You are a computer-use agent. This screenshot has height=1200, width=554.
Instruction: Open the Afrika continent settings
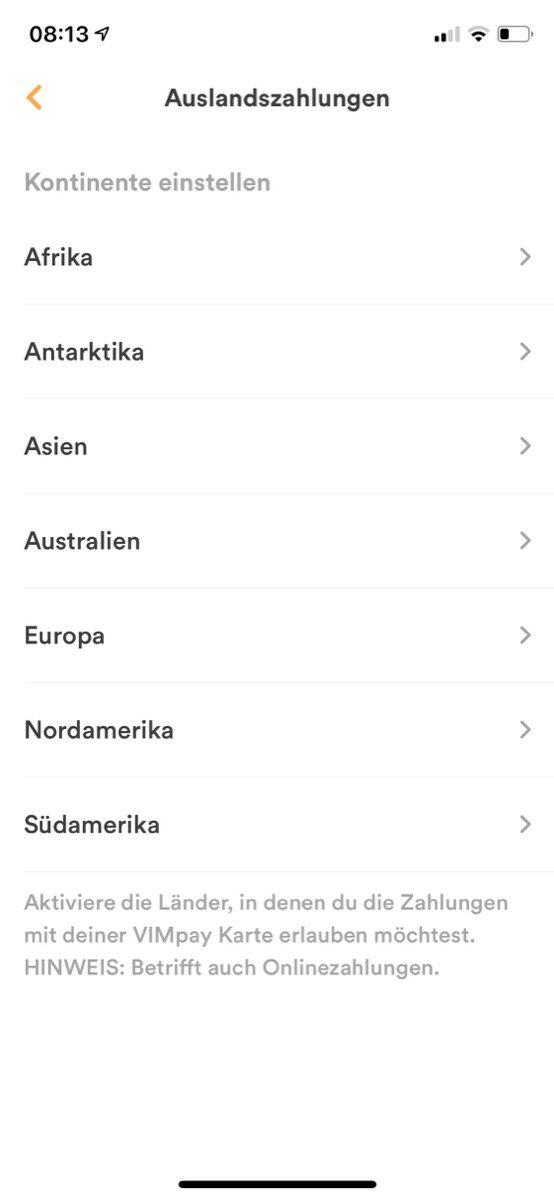(x=277, y=257)
